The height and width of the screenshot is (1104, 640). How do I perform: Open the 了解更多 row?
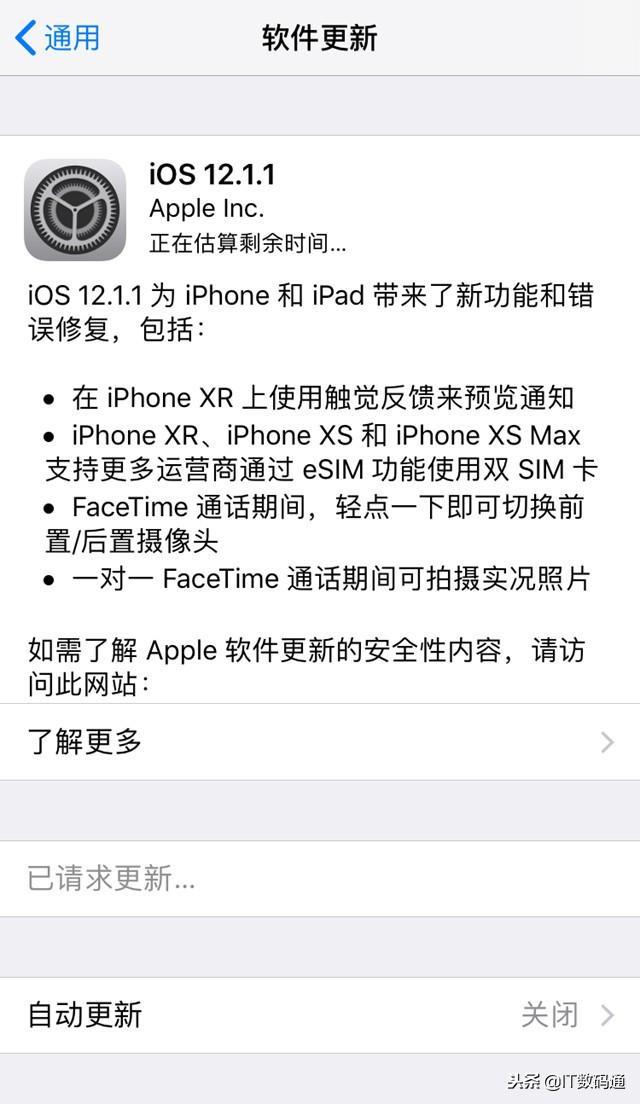[x=320, y=741]
